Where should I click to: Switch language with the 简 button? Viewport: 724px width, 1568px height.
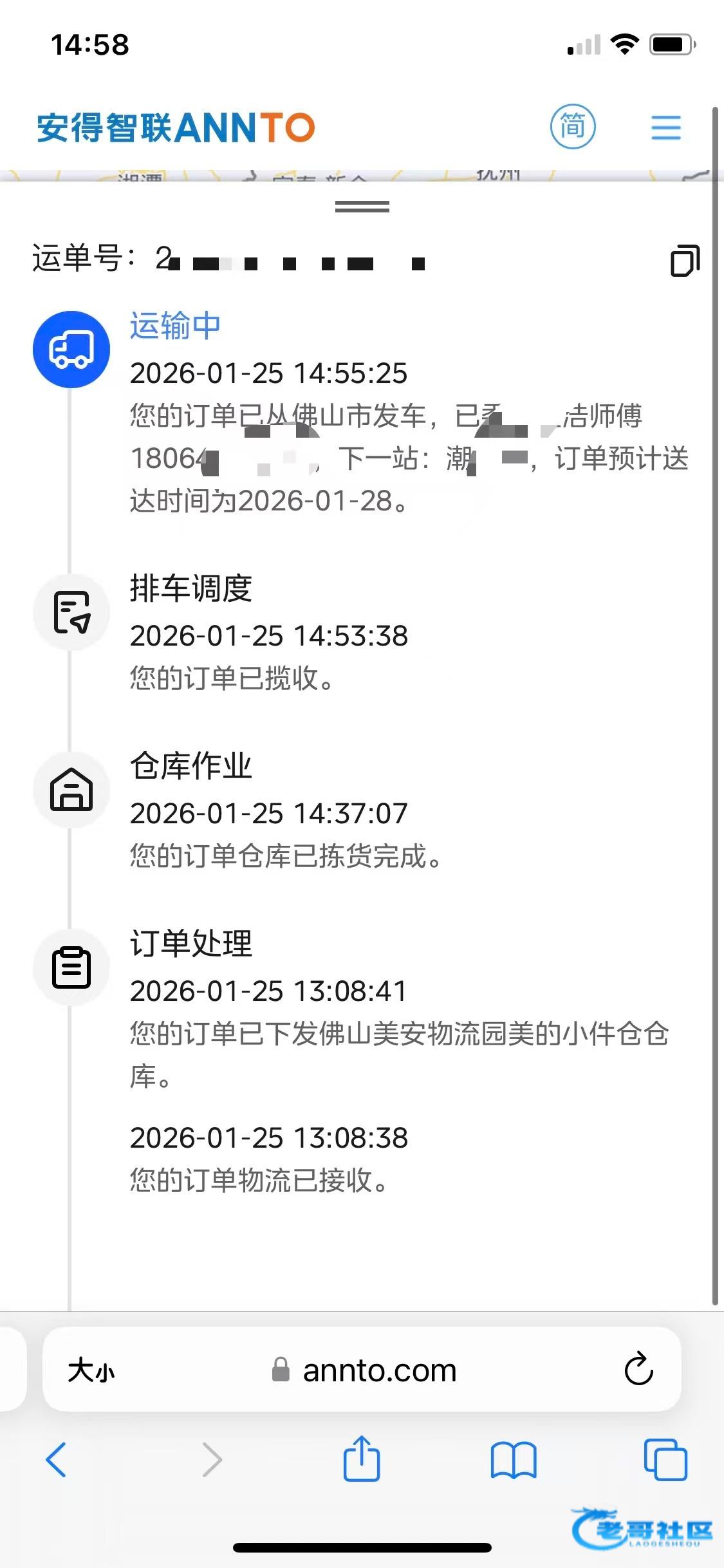(572, 126)
